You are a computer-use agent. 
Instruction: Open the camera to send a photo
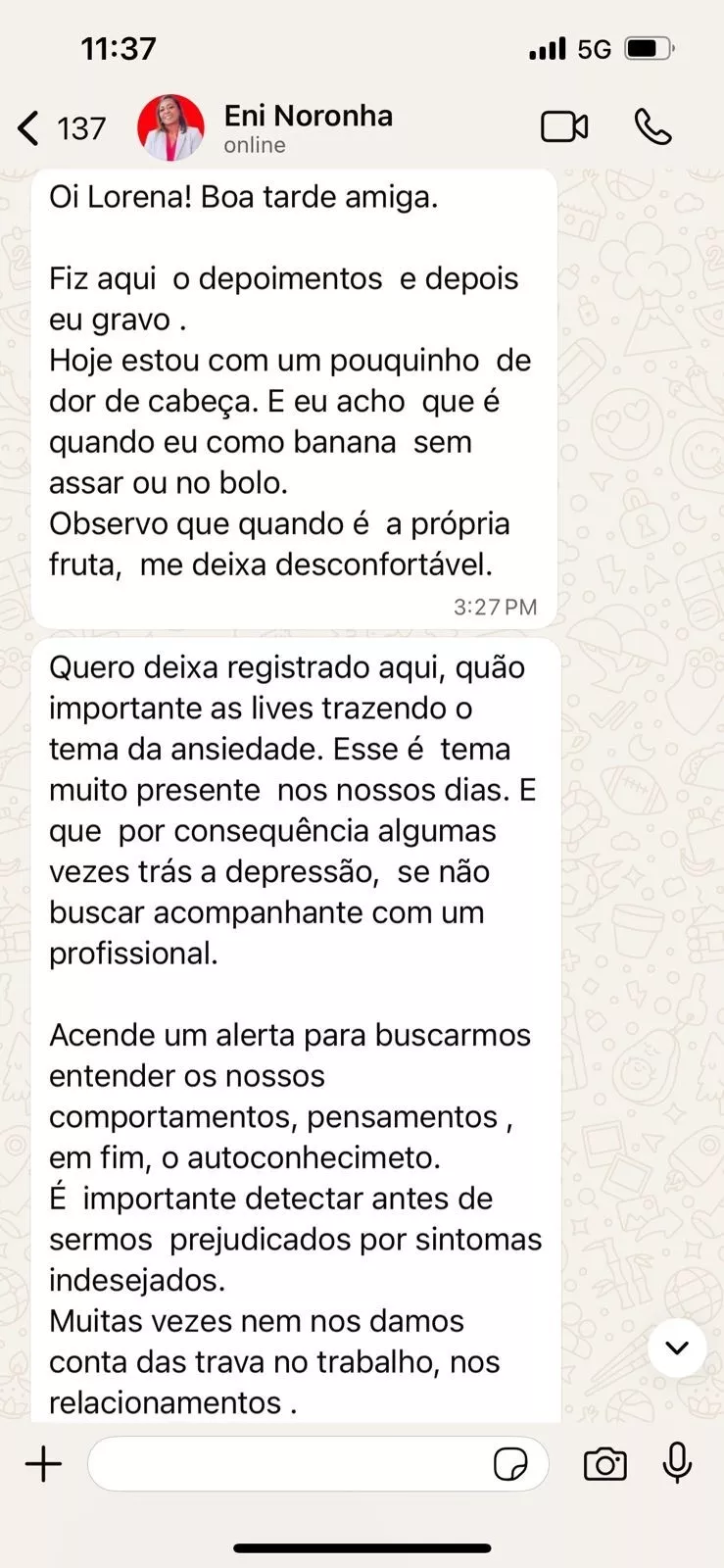click(x=604, y=1464)
